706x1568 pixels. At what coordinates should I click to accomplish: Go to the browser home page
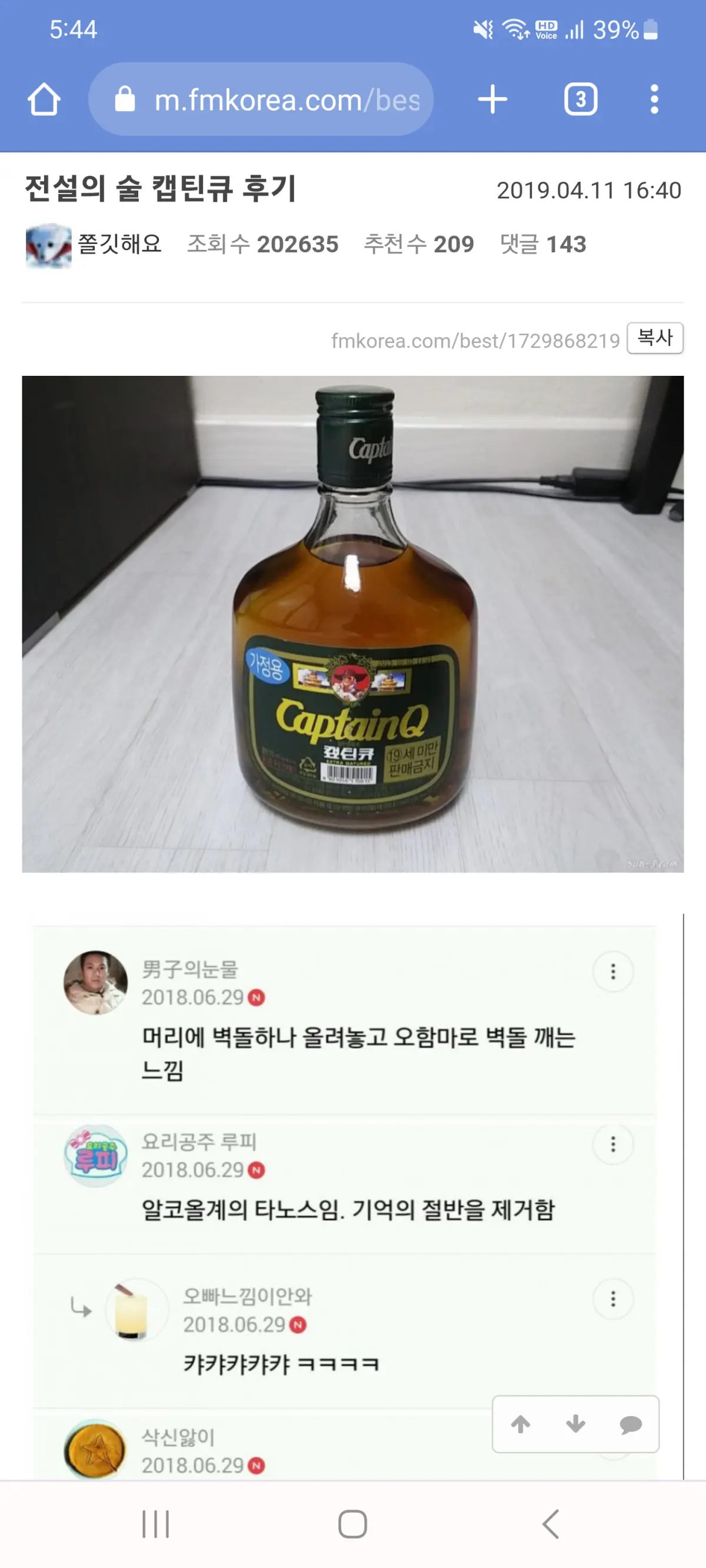pyautogui.click(x=44, y=99)
